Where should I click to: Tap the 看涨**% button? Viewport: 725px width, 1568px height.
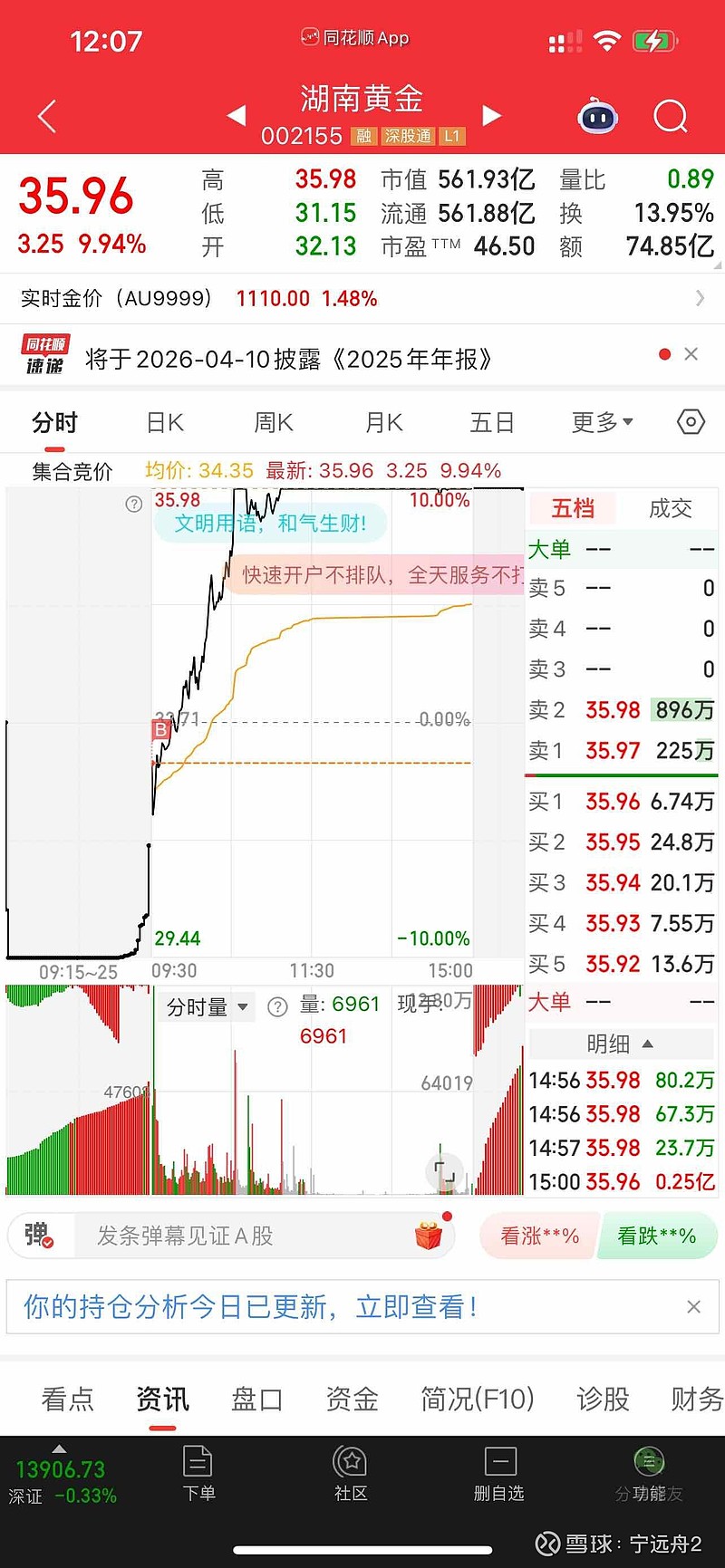[x=537, y=1236]
